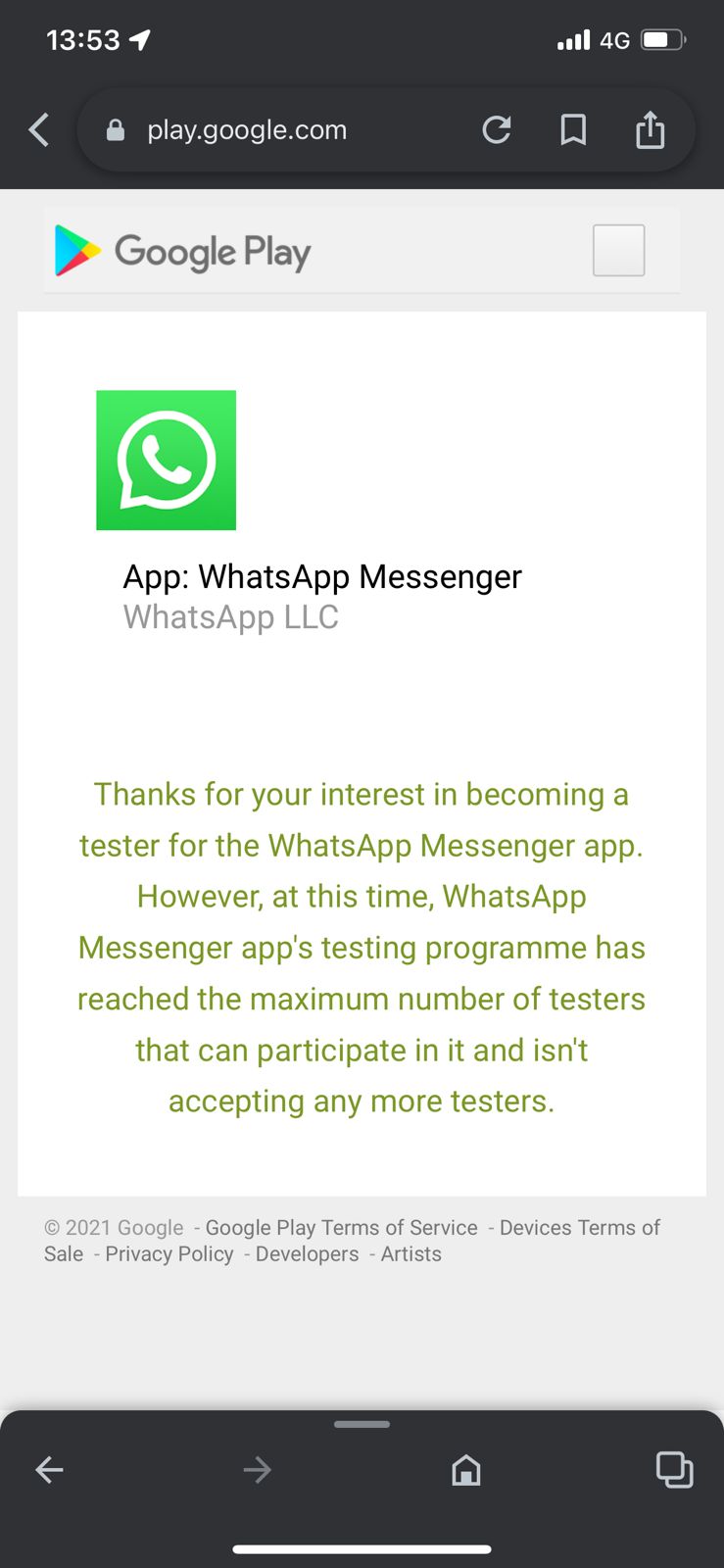The width and height of the screenshot is (724, 1568).
Task: Open the browser tabs overview
Action: 674,1469
